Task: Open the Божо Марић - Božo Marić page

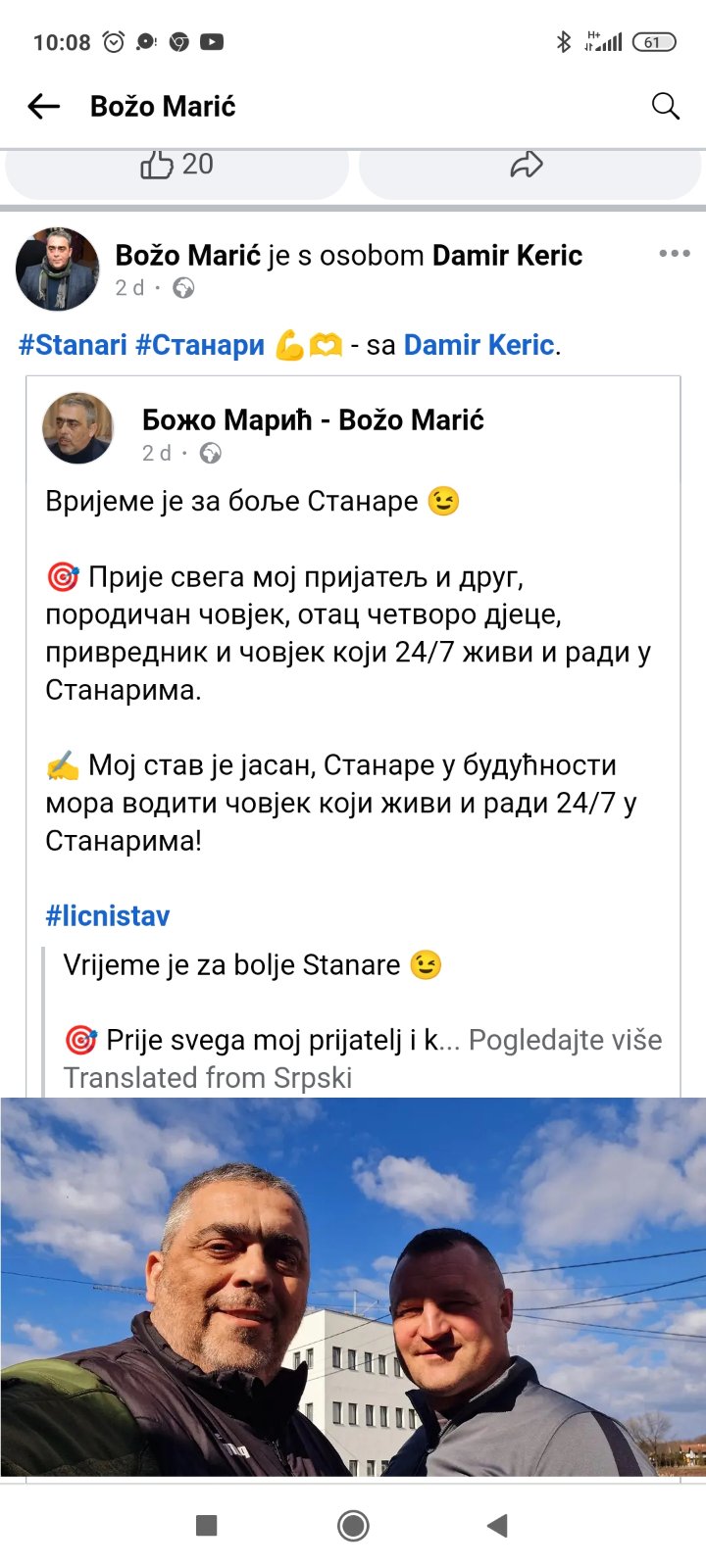Action: (x=314, y=420)
